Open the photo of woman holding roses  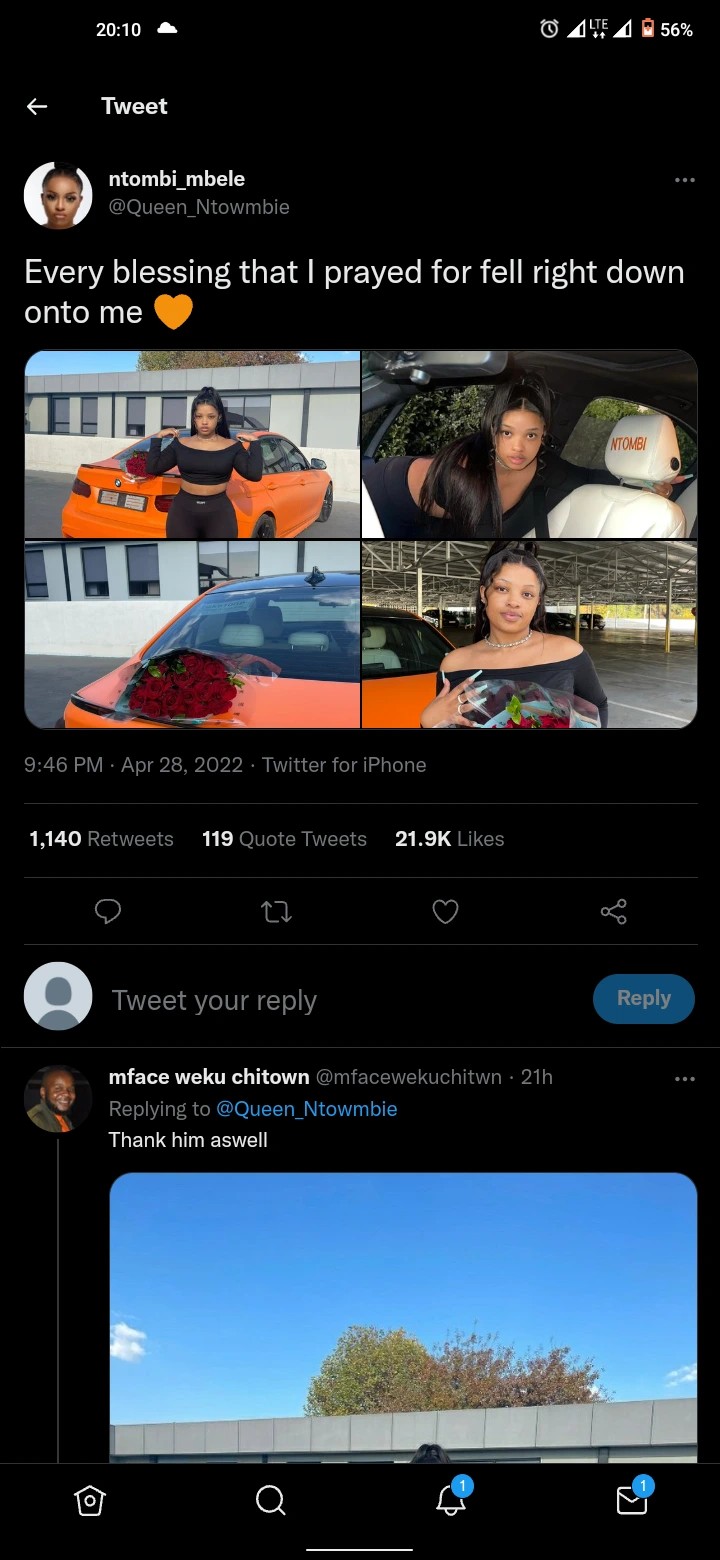click(529, 634)
